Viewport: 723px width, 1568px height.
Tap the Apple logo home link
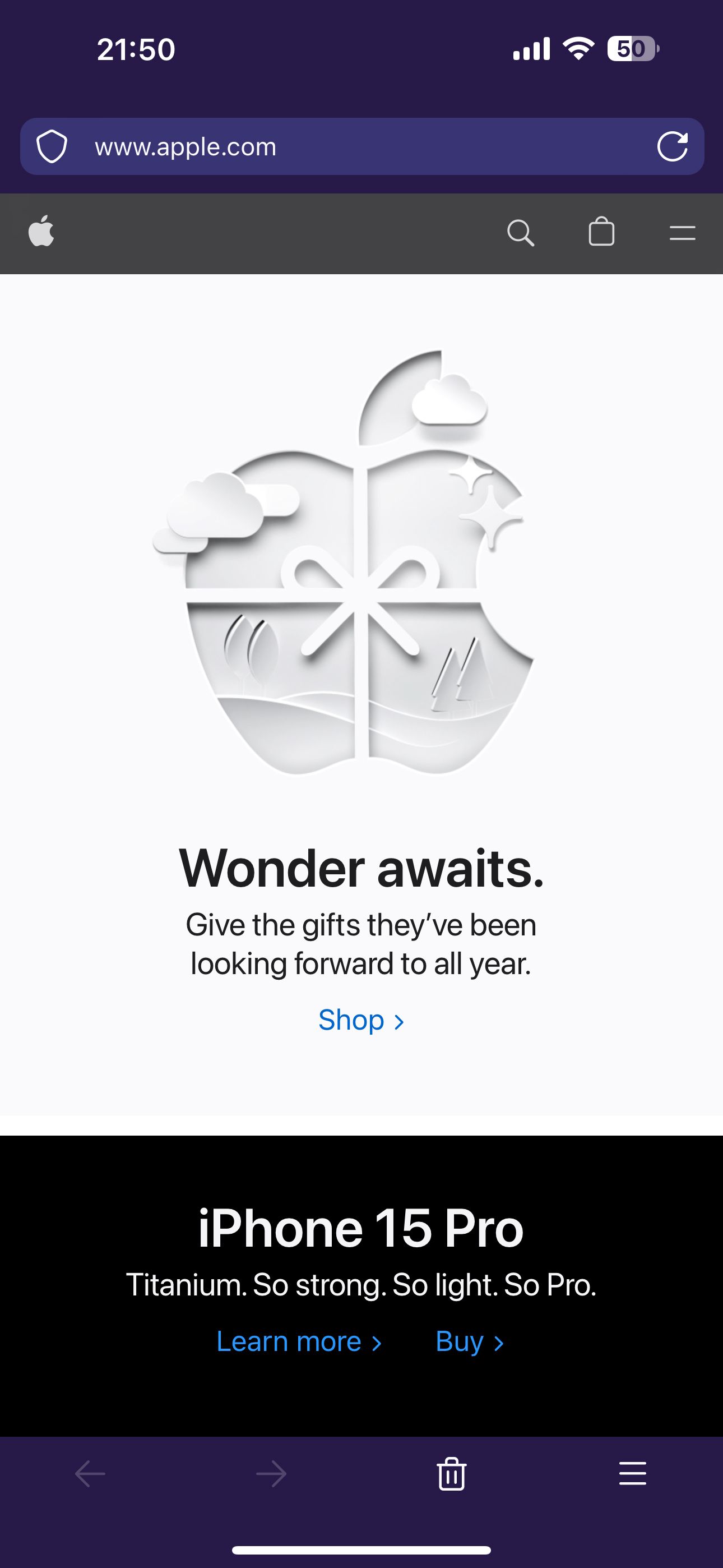point(41,232)
